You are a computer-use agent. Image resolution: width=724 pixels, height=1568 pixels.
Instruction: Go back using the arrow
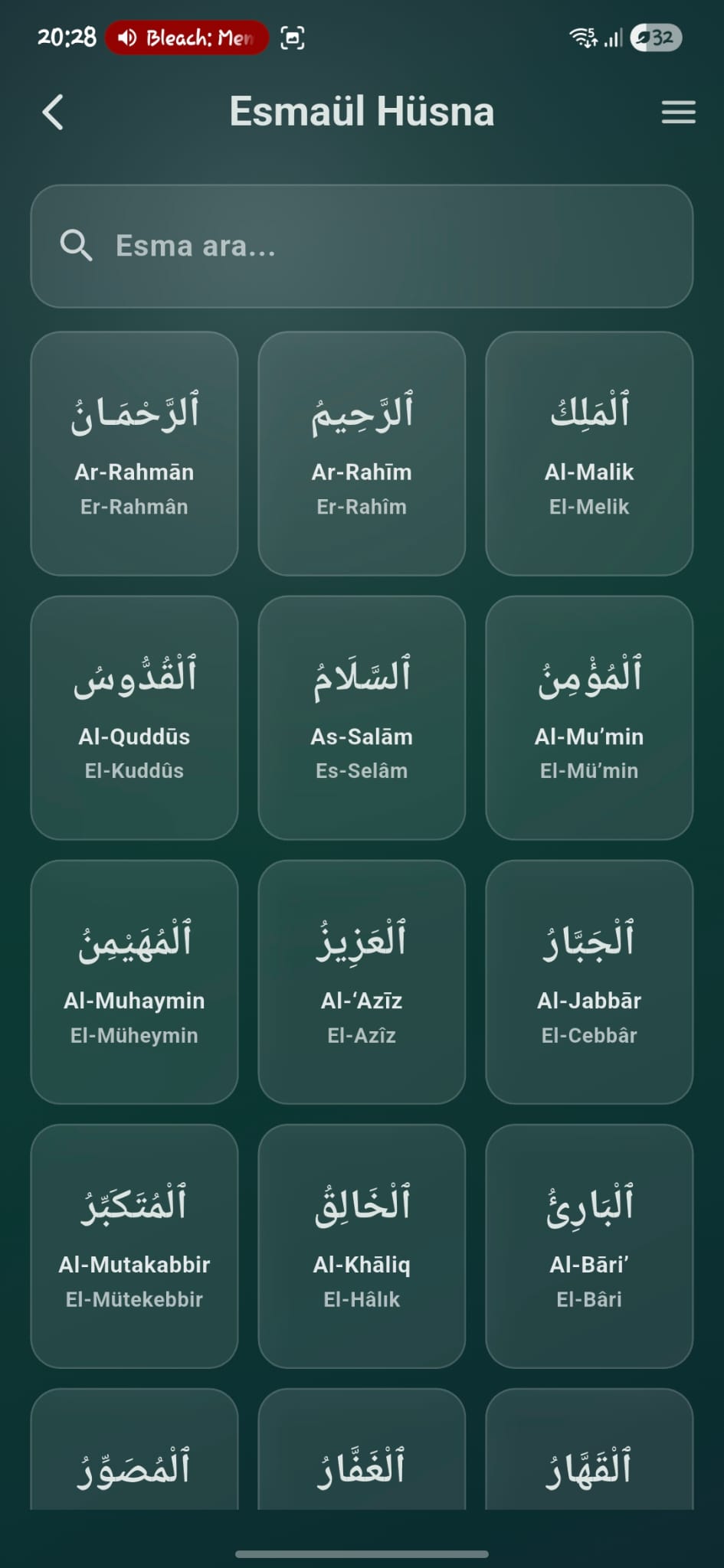[x=53, y=113]
